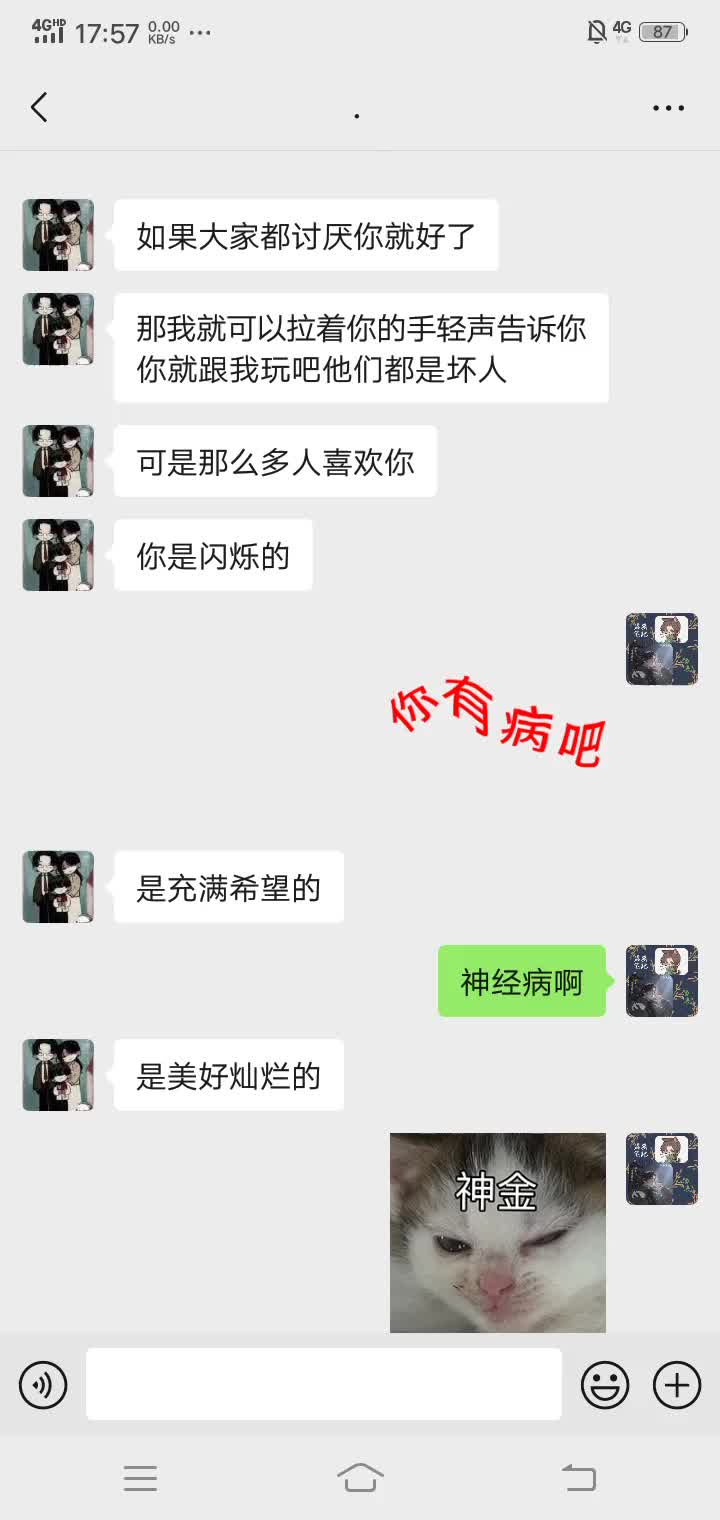This screenshot has width=720, height=1520.
Task: Open the emoji sticker panel
Action: (x=605, y=1385)
